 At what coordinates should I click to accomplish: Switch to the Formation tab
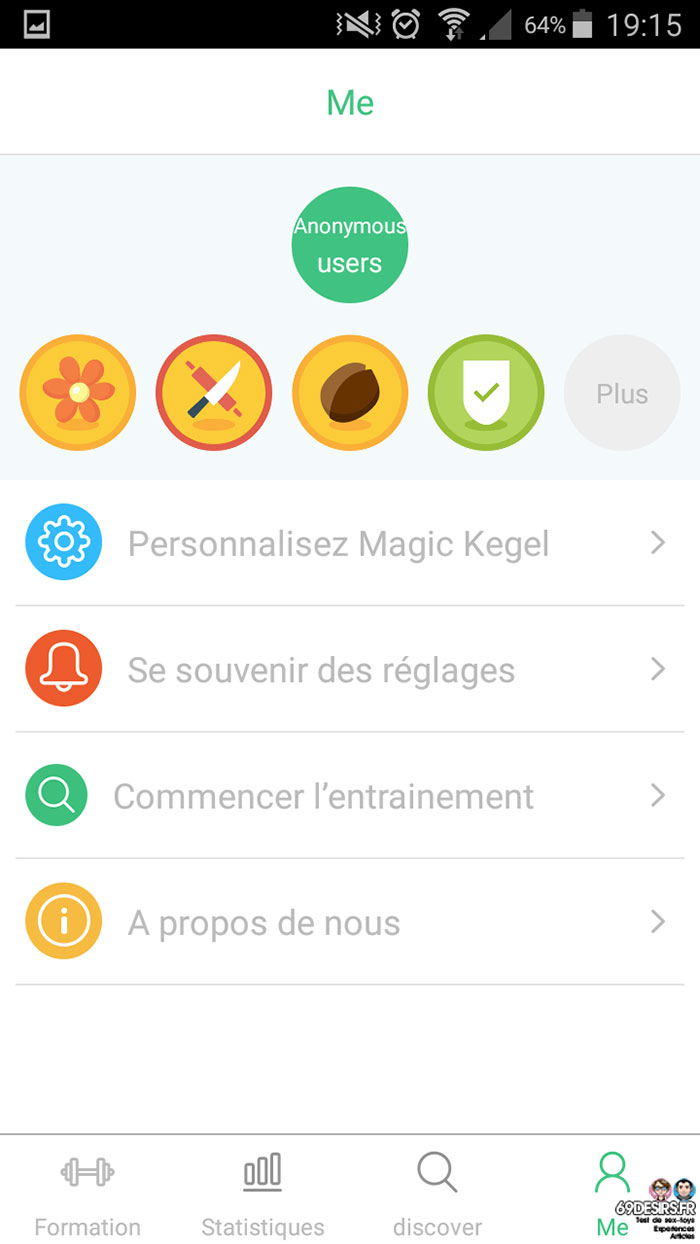tap(88, 1192)
